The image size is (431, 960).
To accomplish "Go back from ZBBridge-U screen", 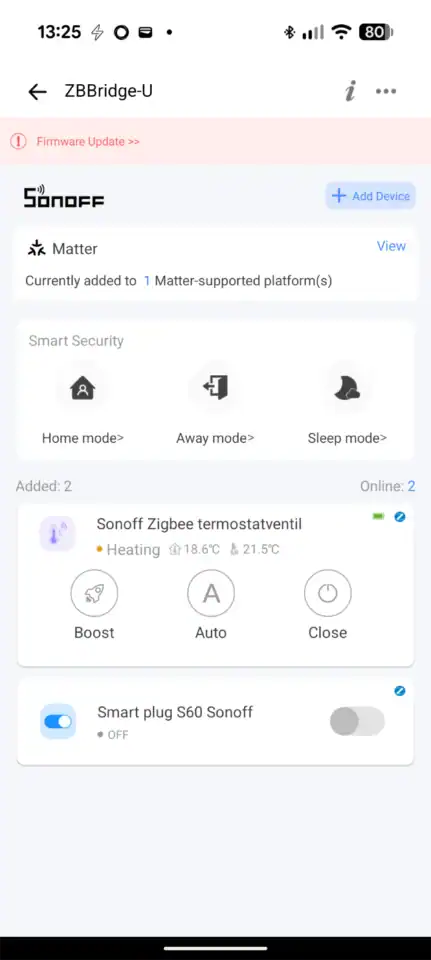I will point(37,92).
